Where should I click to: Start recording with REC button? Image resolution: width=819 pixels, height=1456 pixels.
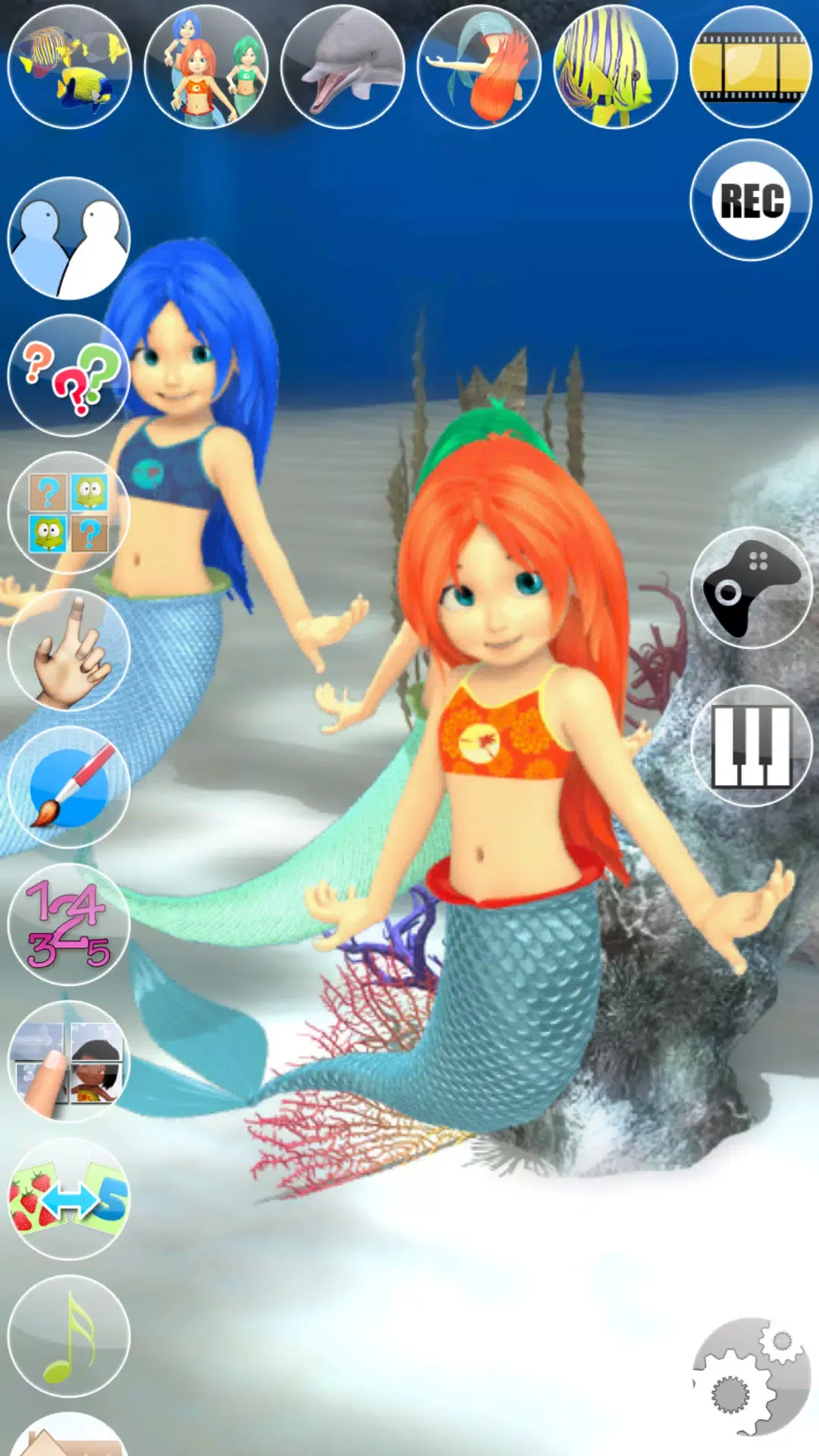pos(751,200)
